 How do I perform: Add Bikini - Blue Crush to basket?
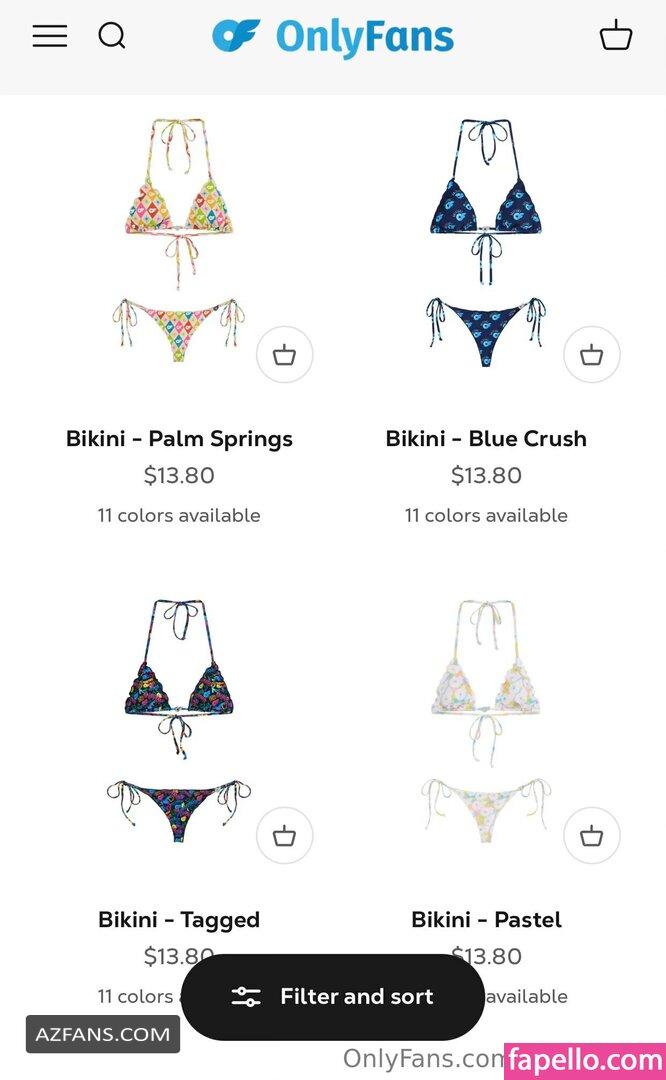pos(592,354)
